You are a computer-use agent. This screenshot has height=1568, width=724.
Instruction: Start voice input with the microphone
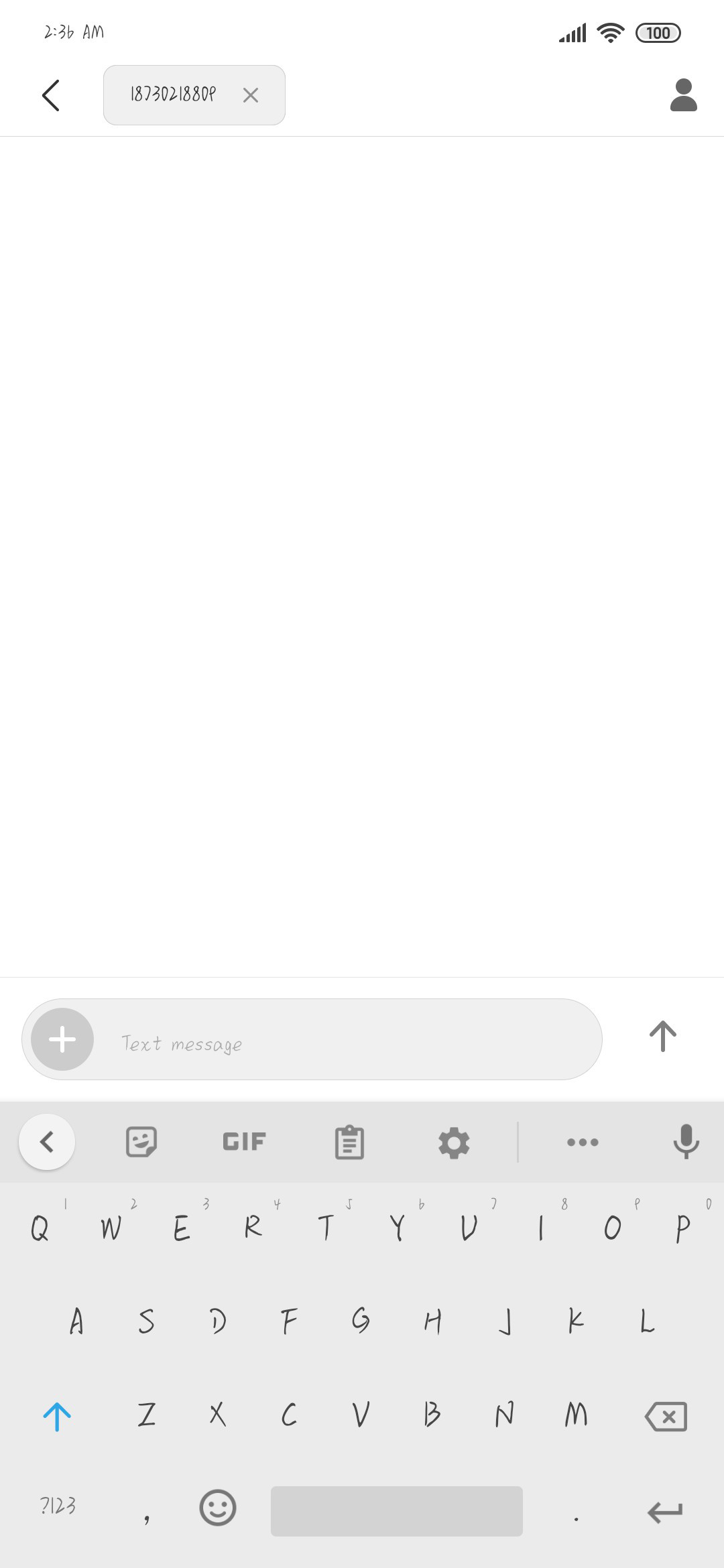click(686, 1142)
